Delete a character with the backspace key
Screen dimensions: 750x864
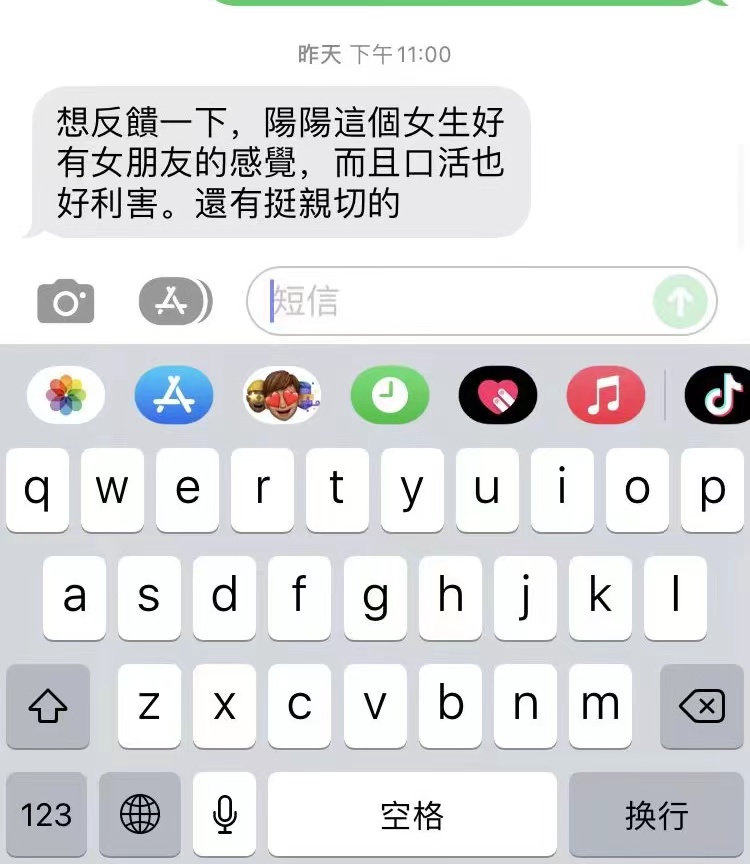701,707
